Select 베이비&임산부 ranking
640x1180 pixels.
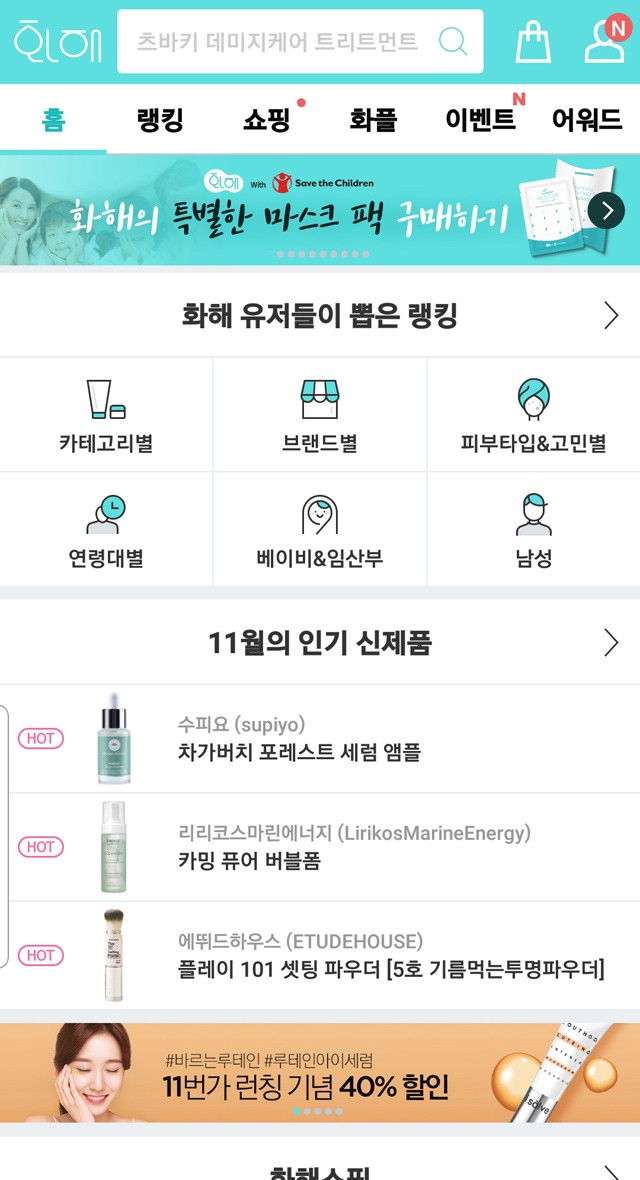320,530
